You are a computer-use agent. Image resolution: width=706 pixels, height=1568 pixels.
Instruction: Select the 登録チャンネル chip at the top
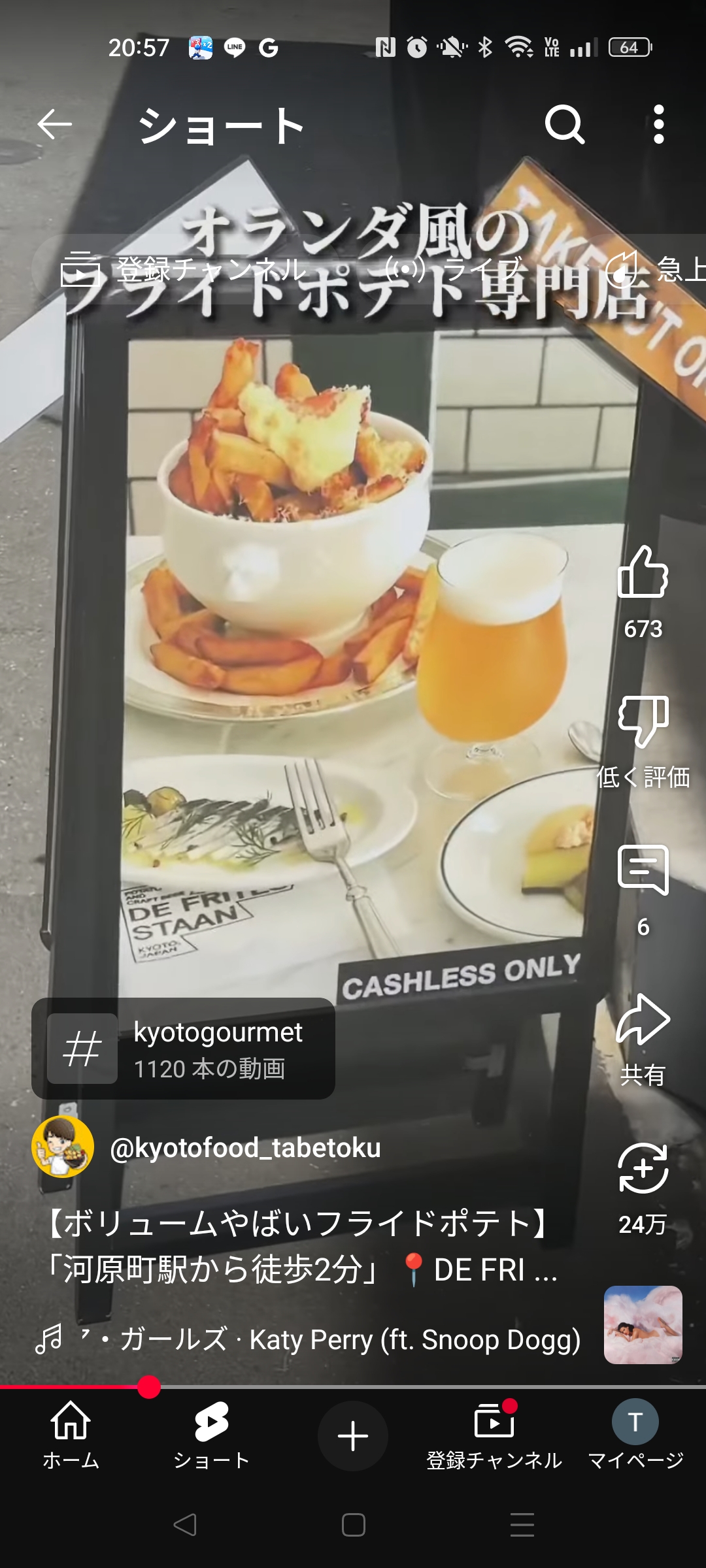[183, 269]
